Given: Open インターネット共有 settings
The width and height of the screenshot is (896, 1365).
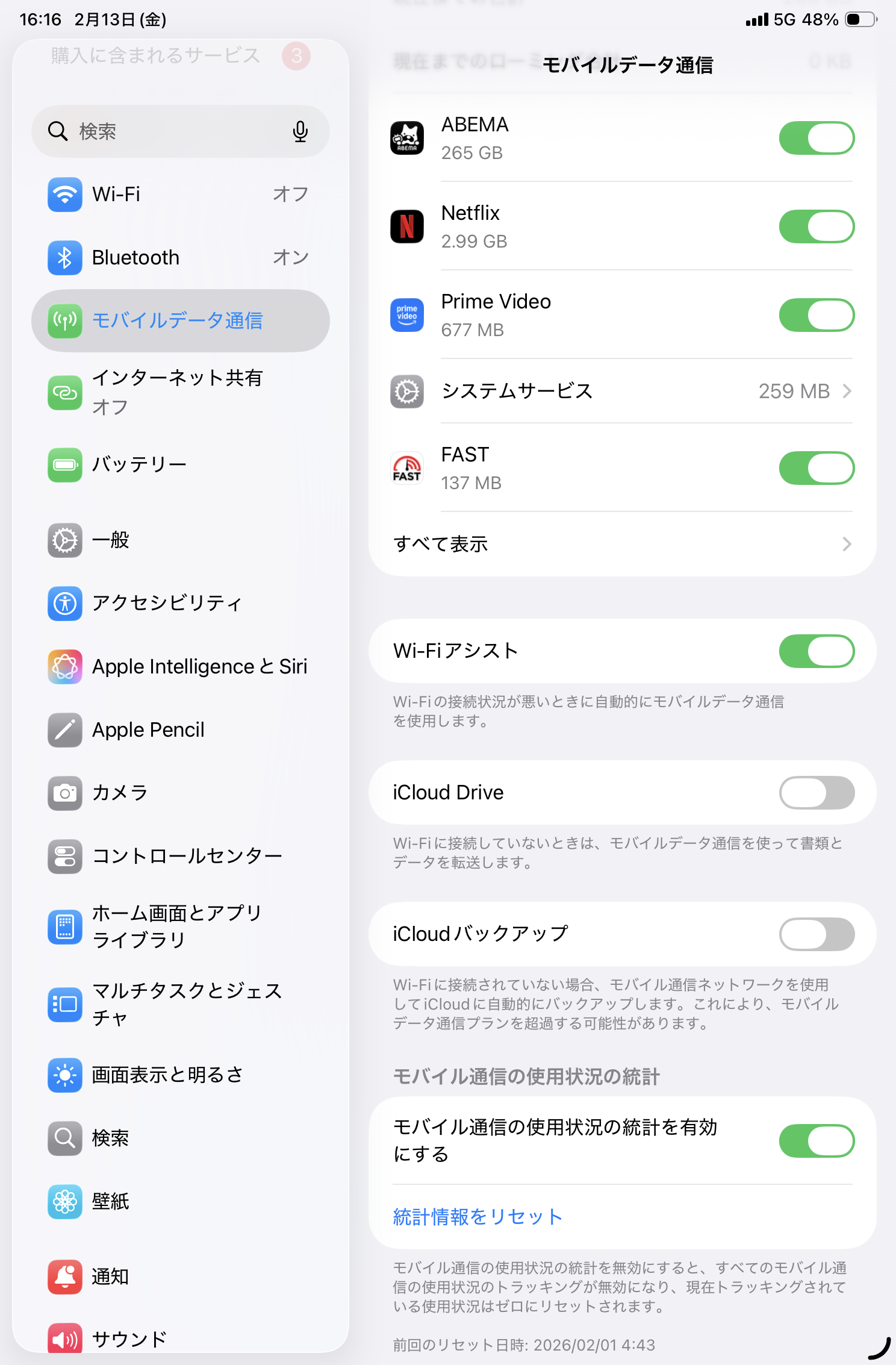Looking at the screenshot, I should click(x=179, y=392).
